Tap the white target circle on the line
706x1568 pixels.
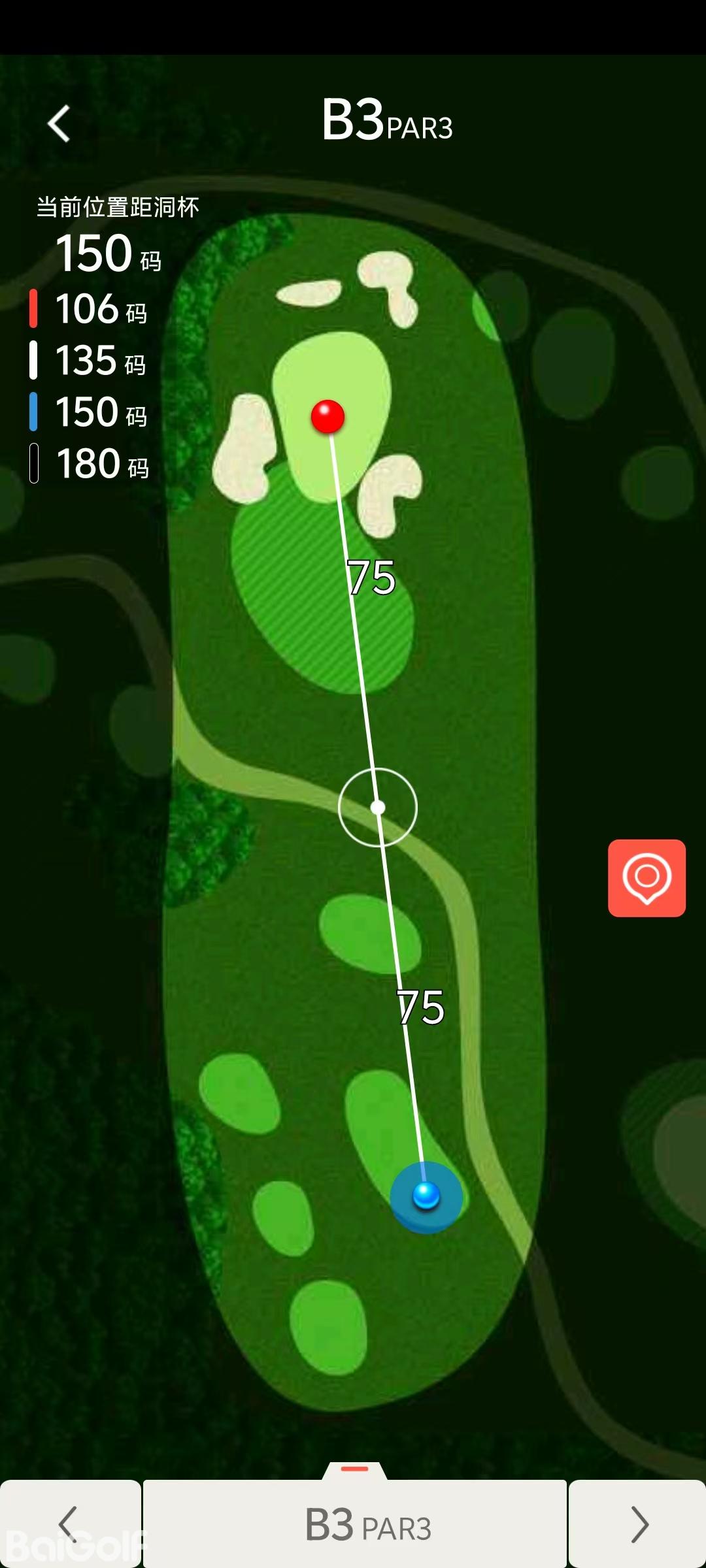(x=378, y=808)
